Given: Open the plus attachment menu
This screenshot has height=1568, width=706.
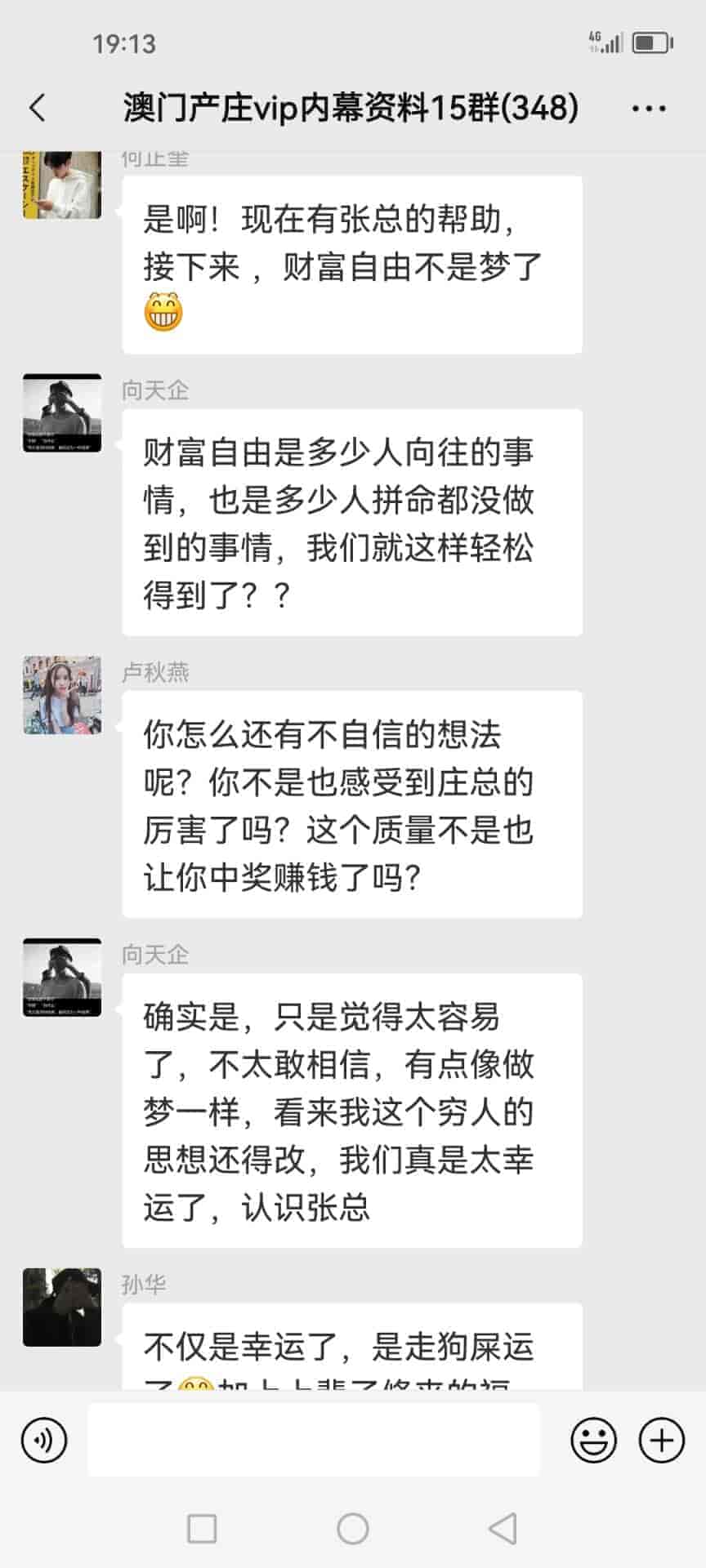Looking at the screenshot, I should 661,1440.
